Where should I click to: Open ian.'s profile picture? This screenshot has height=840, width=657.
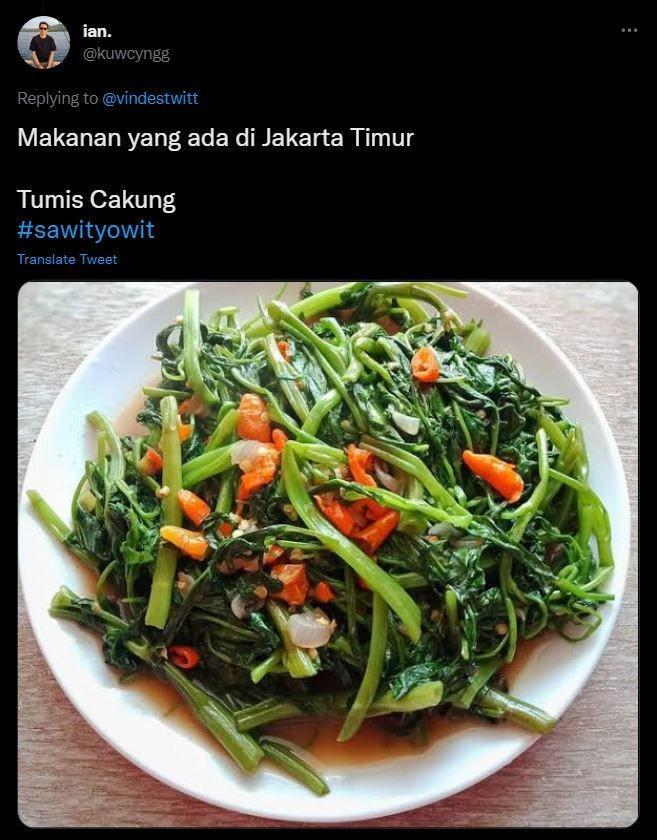[43, 43]
